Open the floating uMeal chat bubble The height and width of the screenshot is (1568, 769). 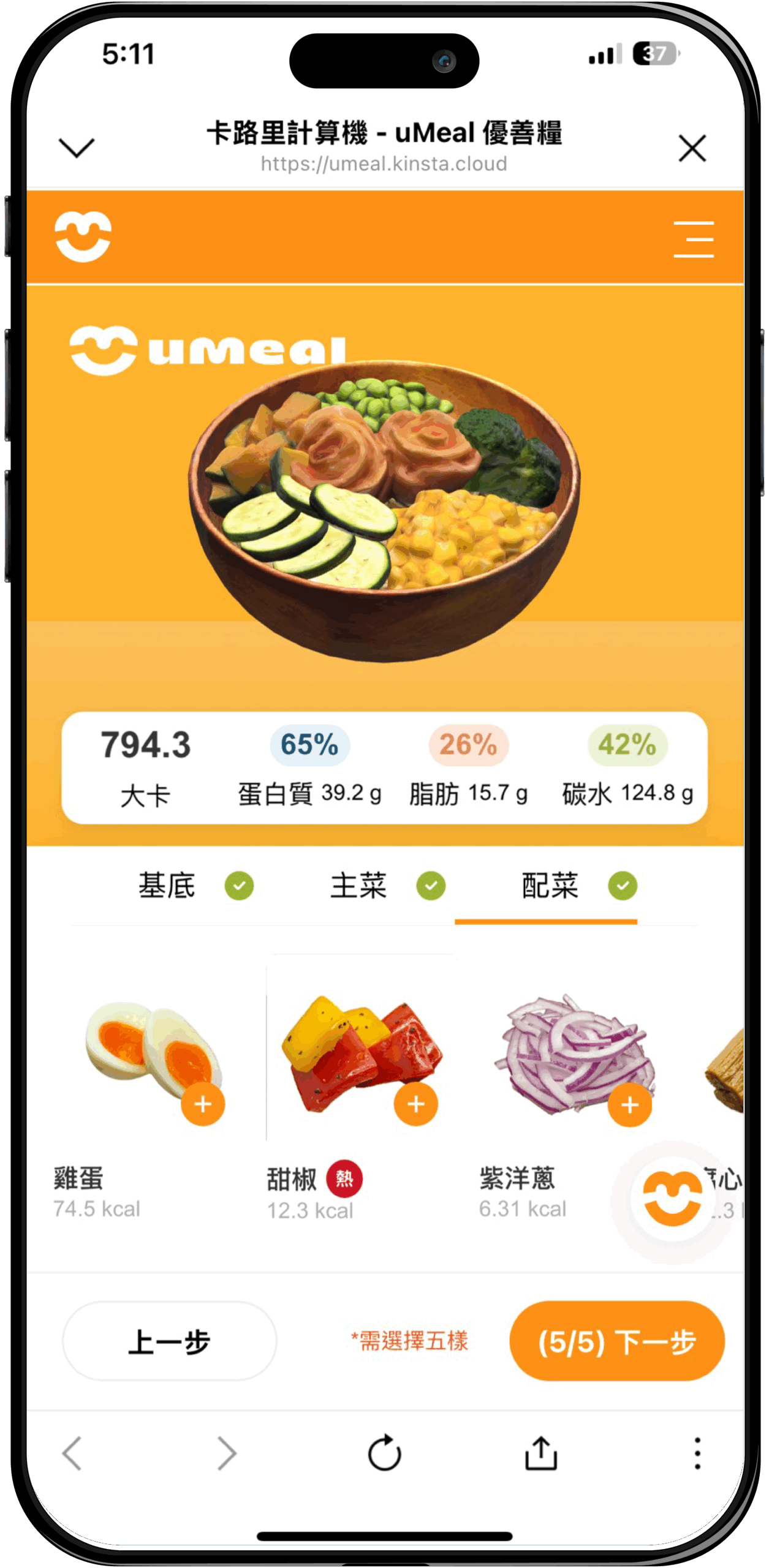point(672,1199)
